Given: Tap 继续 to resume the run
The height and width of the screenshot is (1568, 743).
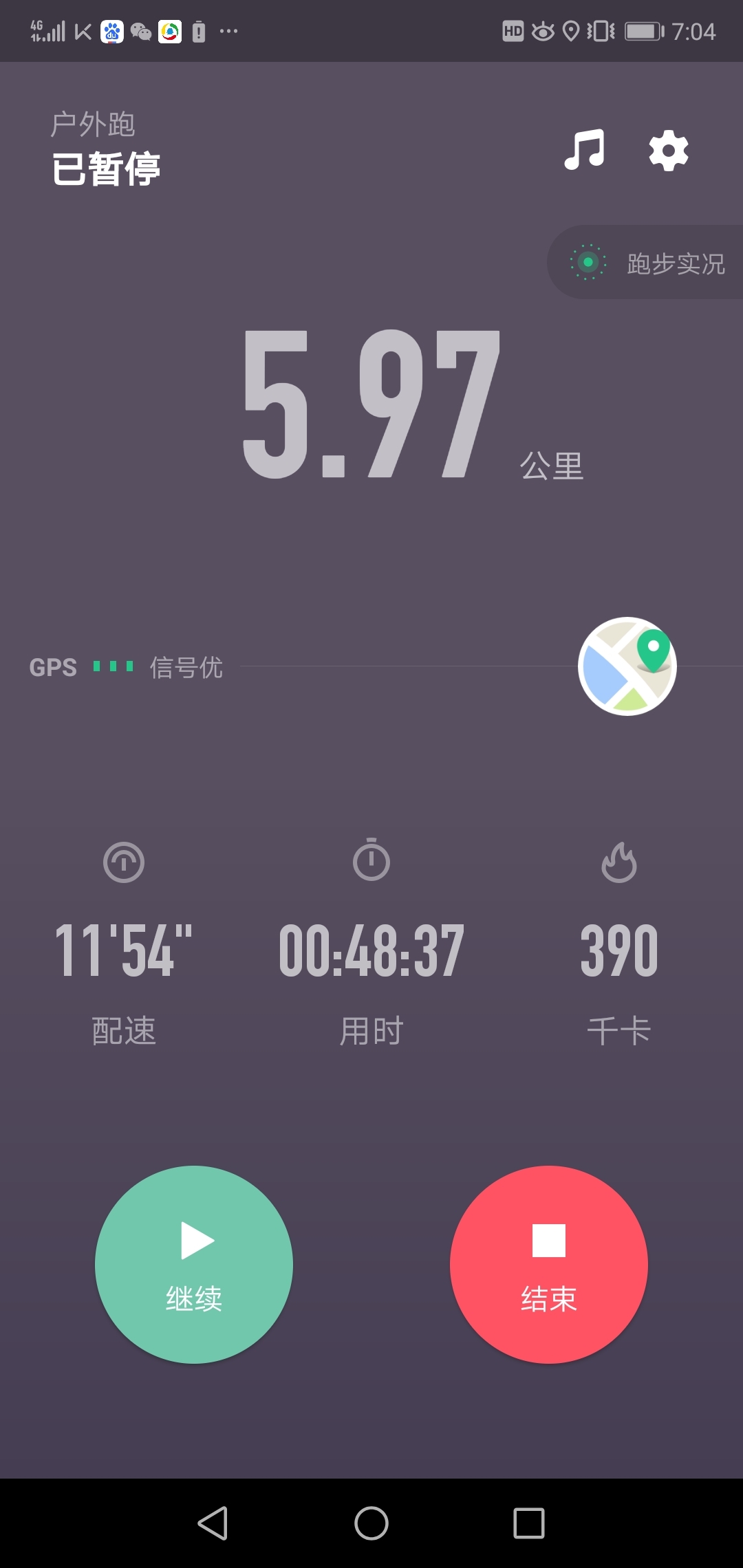Looking at the screenshot, I should coord(194,1264).
